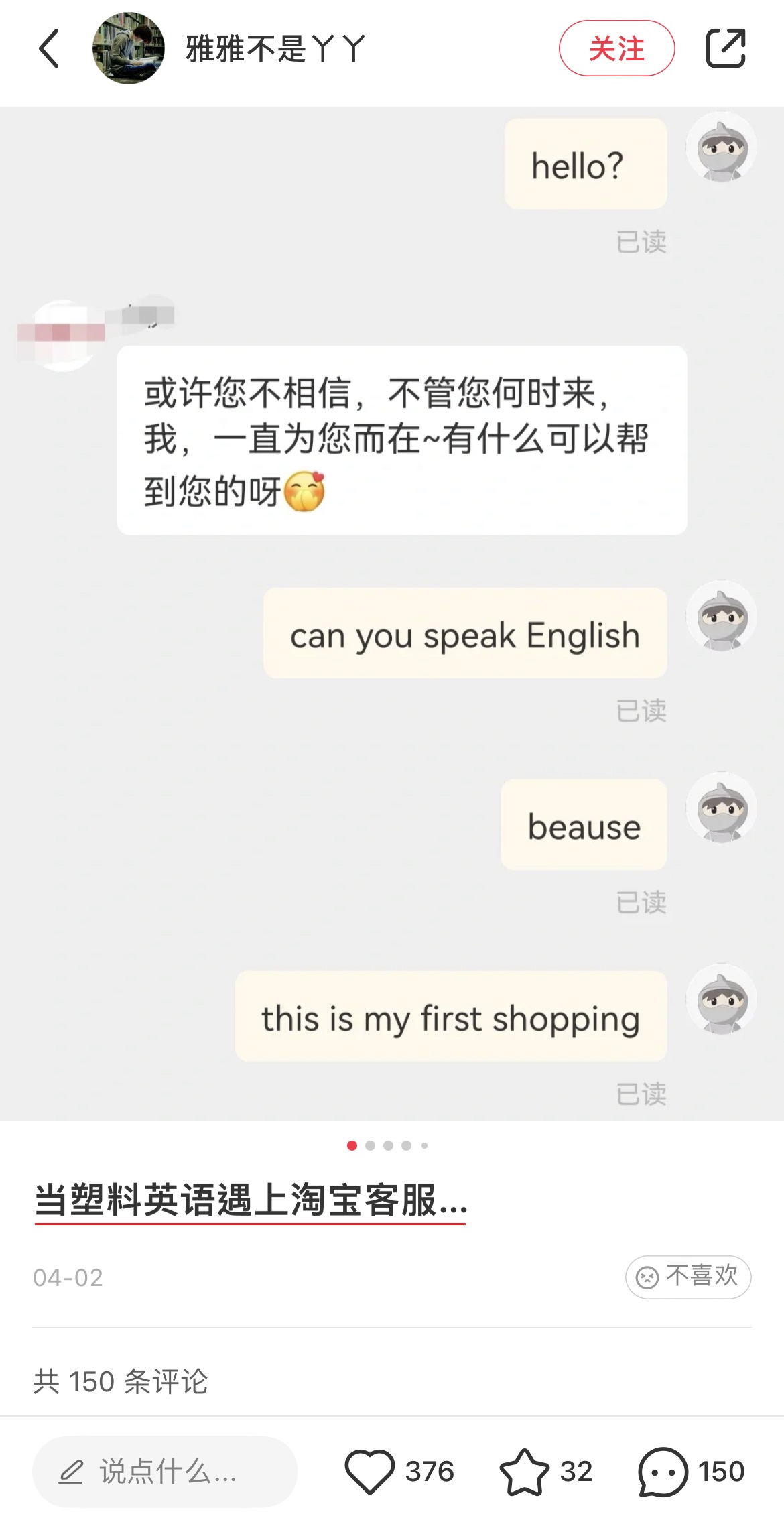Follow the author with 关注 button
The image size is (784, 1524).
[x=616, y=48]
